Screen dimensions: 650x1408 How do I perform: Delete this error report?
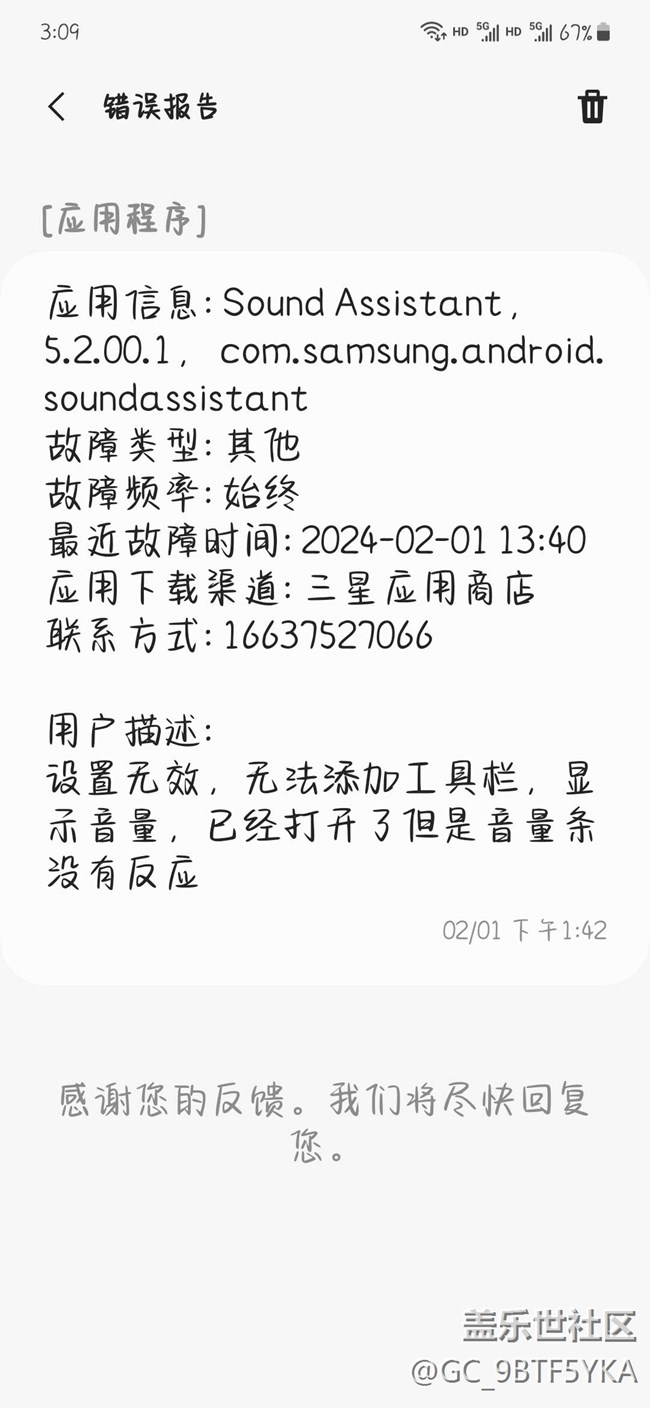[592, 106]
